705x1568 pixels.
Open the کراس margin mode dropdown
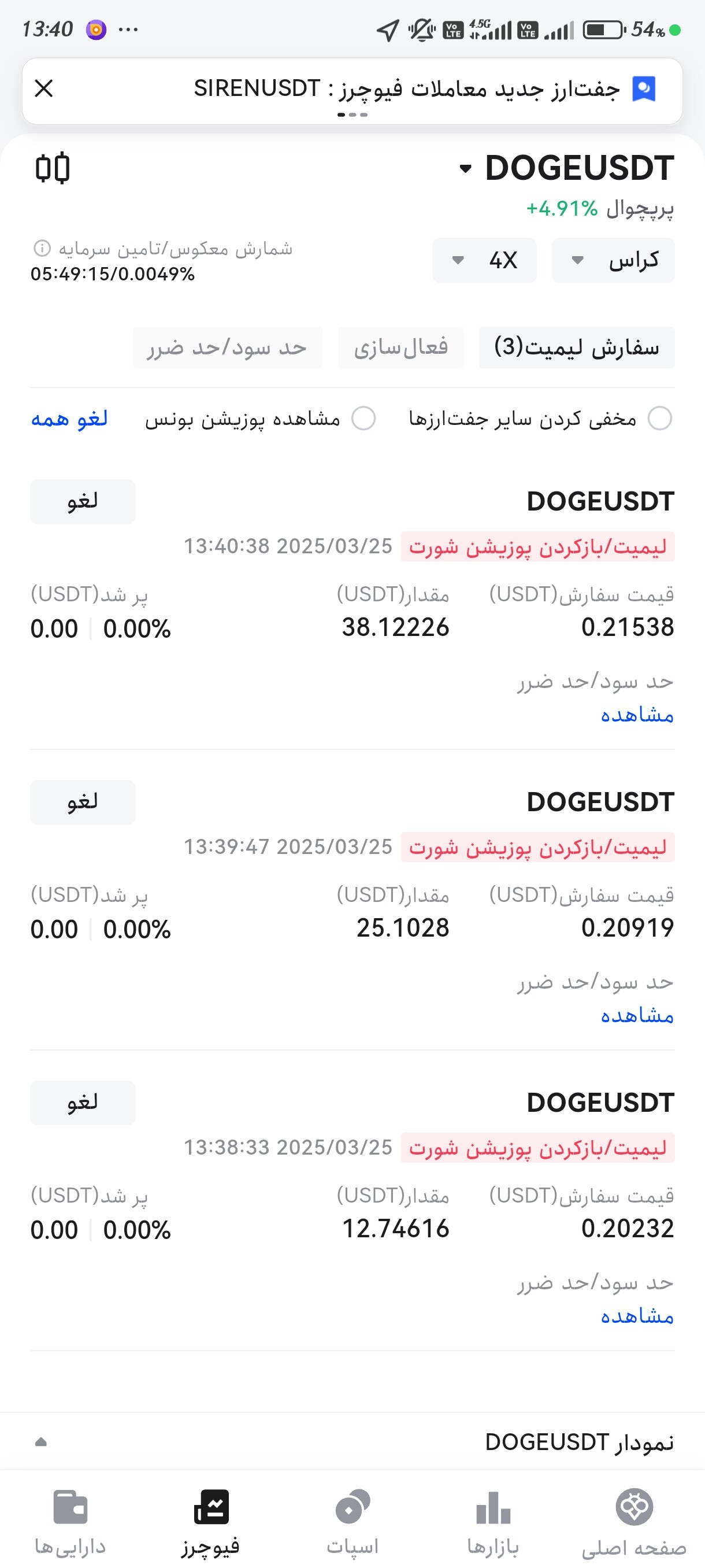tap(613, 261)
